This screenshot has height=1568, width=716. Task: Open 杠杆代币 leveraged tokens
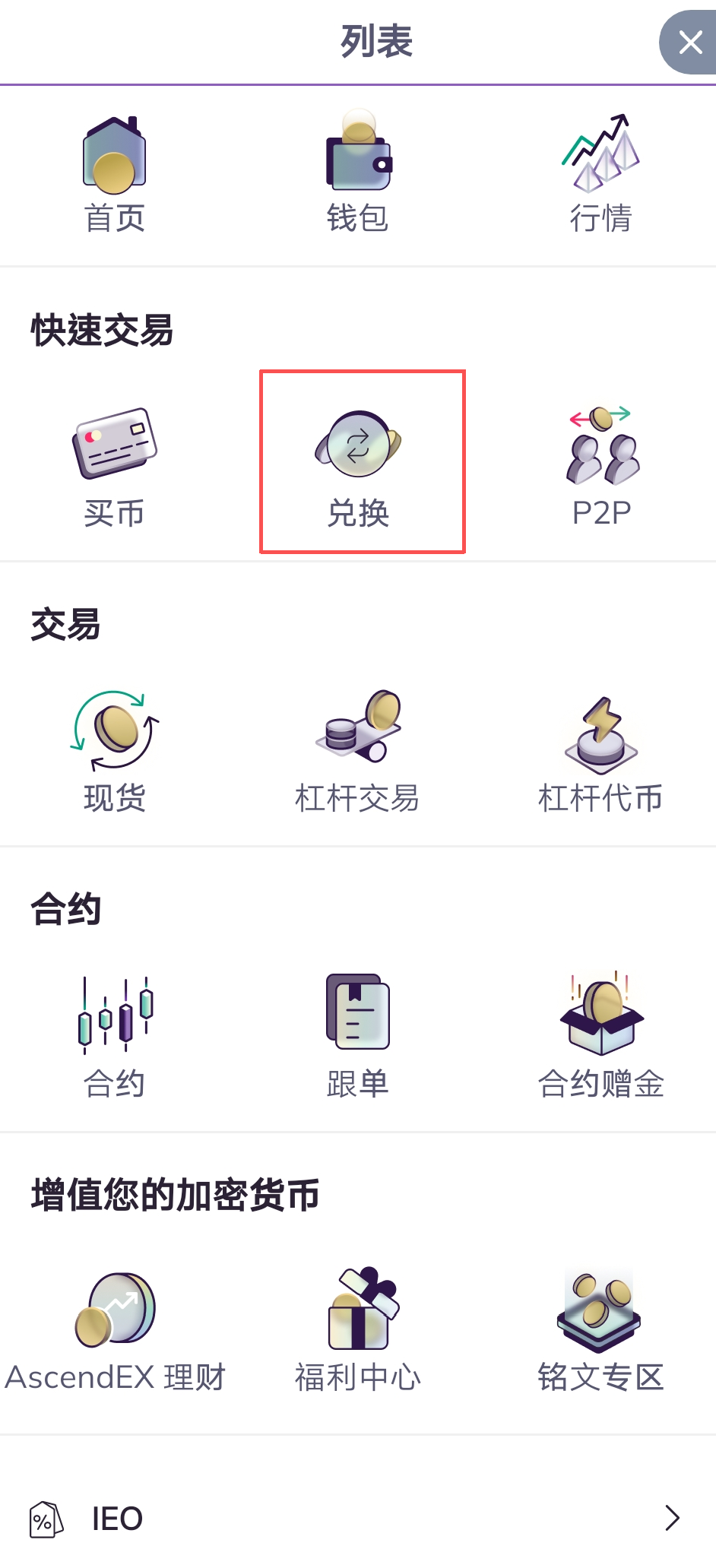click(x=600, y=751)
